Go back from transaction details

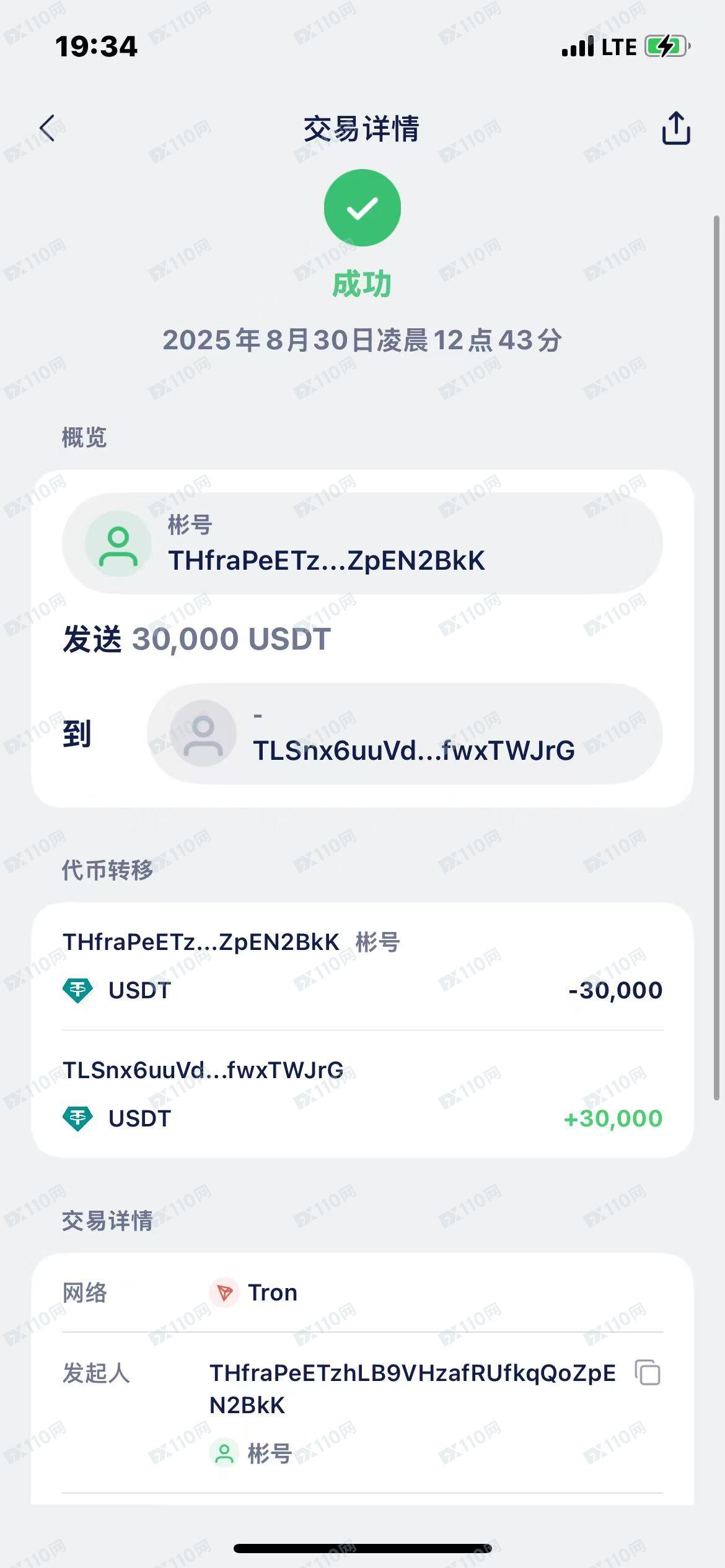pos(48,128)
